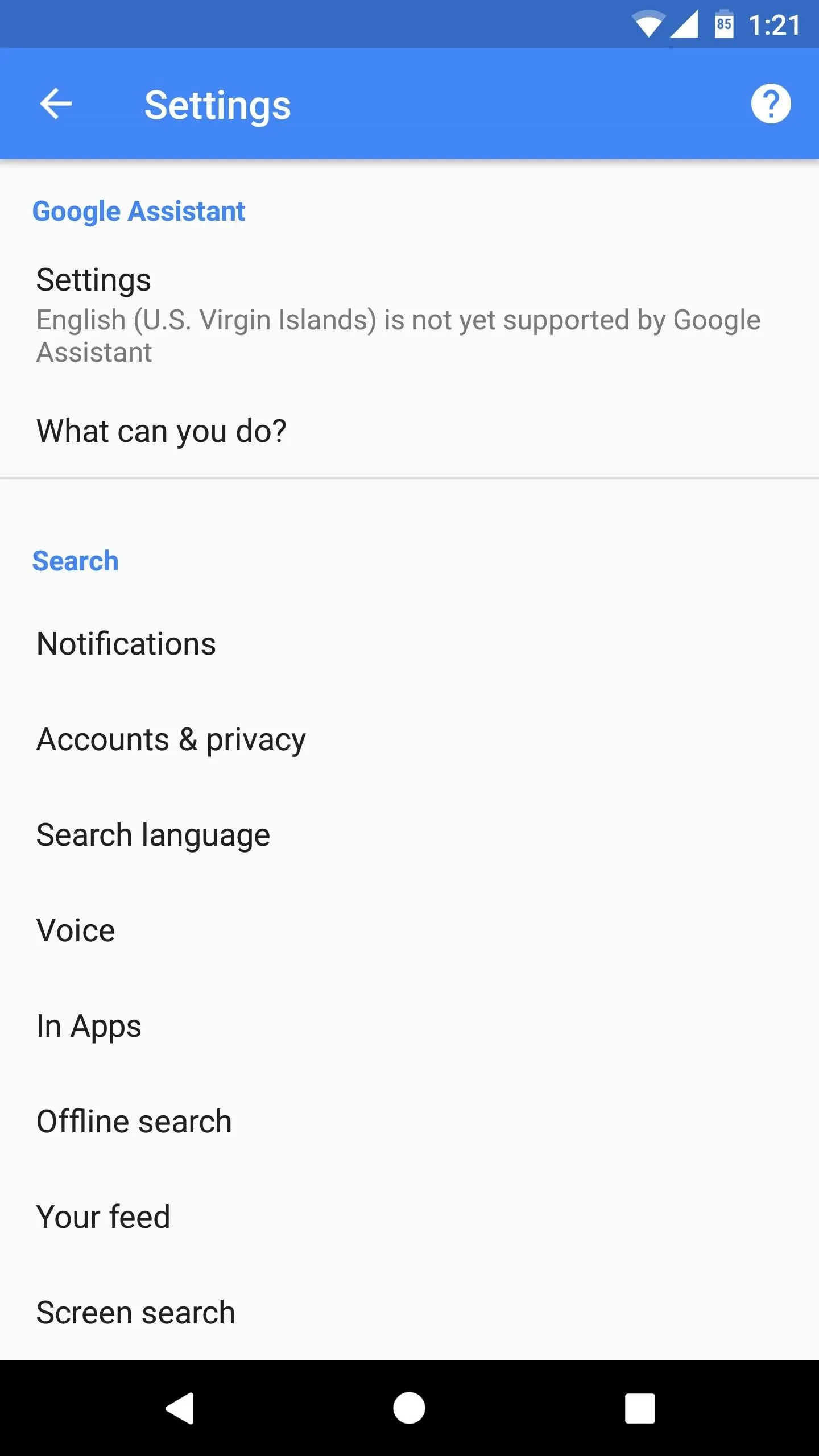Open Google Assistant Settings row
Screen dimensions: 819x1456
(409, 315)
